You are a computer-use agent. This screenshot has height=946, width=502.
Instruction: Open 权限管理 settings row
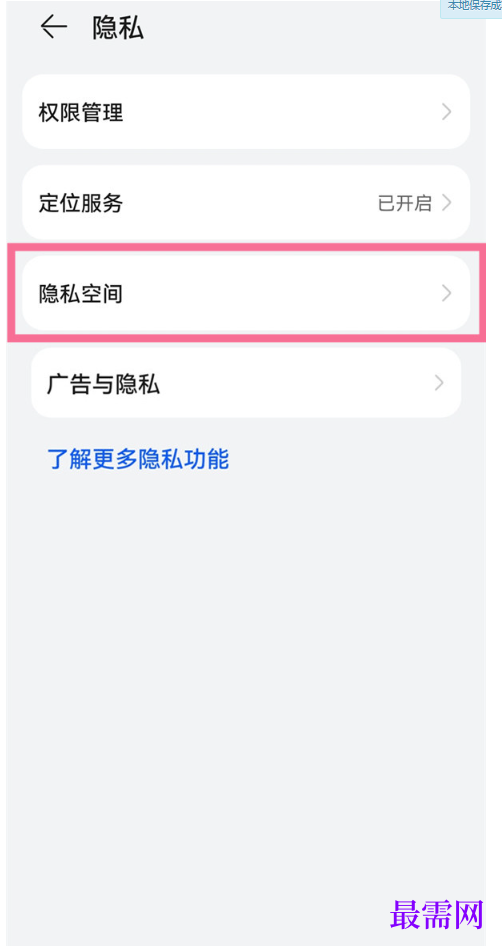point(246,112)
